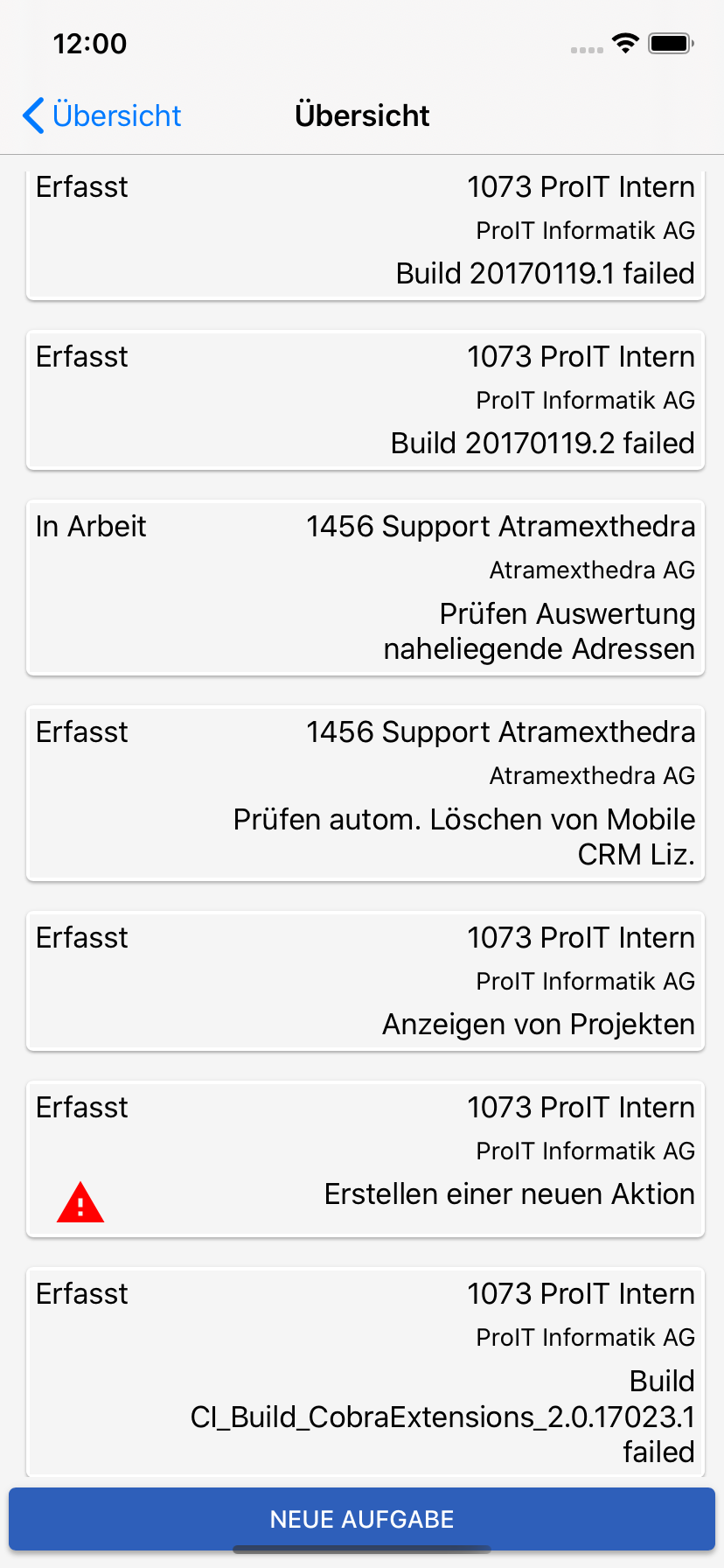Tap the 12:00 clock in status bar
Screen dimensions: 724x1568
coord(89,43)
